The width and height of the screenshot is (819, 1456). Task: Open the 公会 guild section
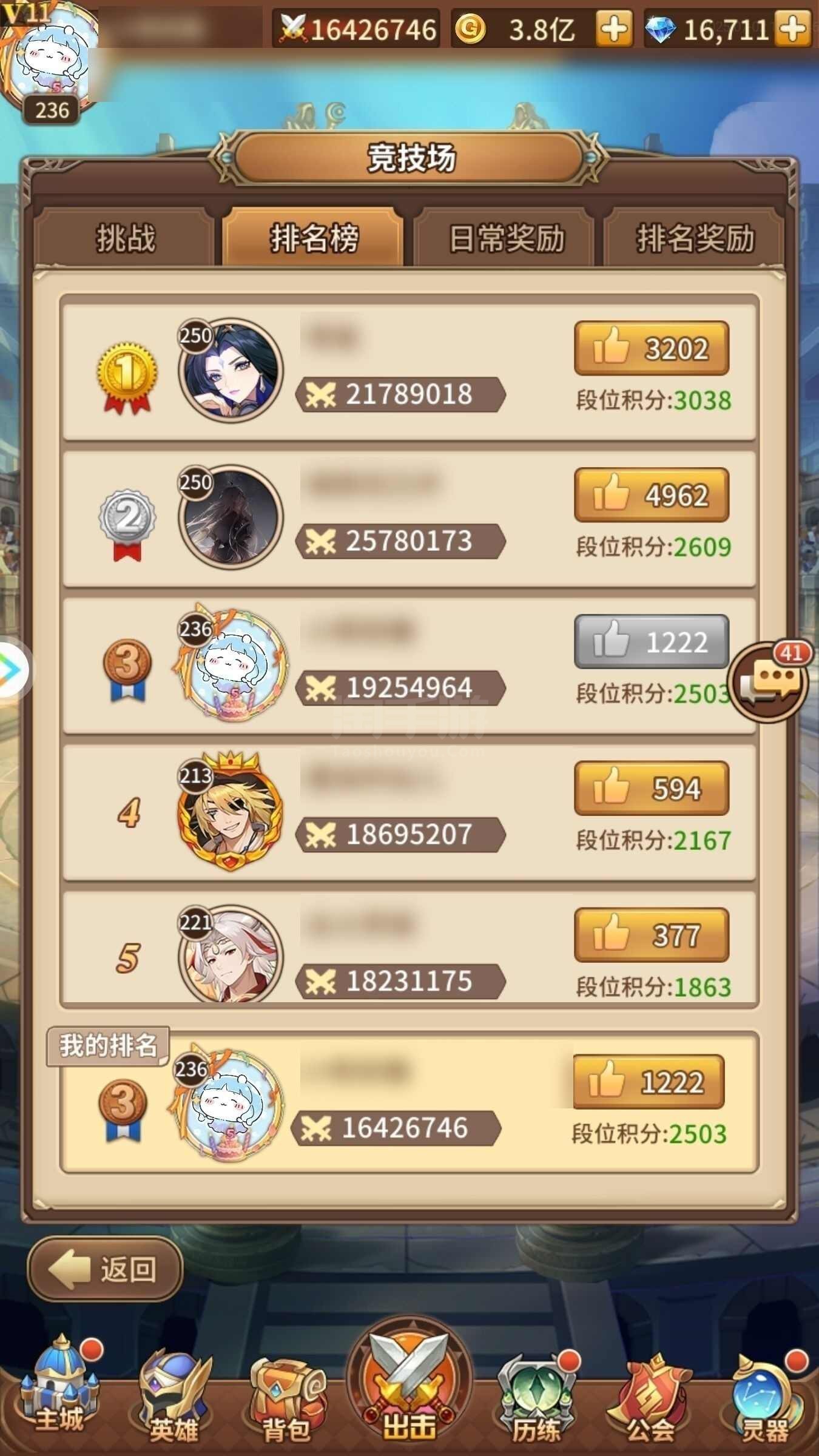pyautogui.click(x=650, y=1397)
